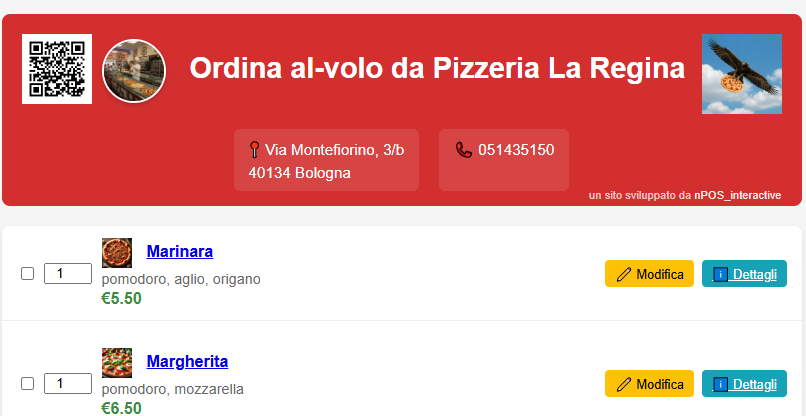This screenshot has height=416, width=806.
Task: Open the Via Montefiorino address
Action: [326, 161]
